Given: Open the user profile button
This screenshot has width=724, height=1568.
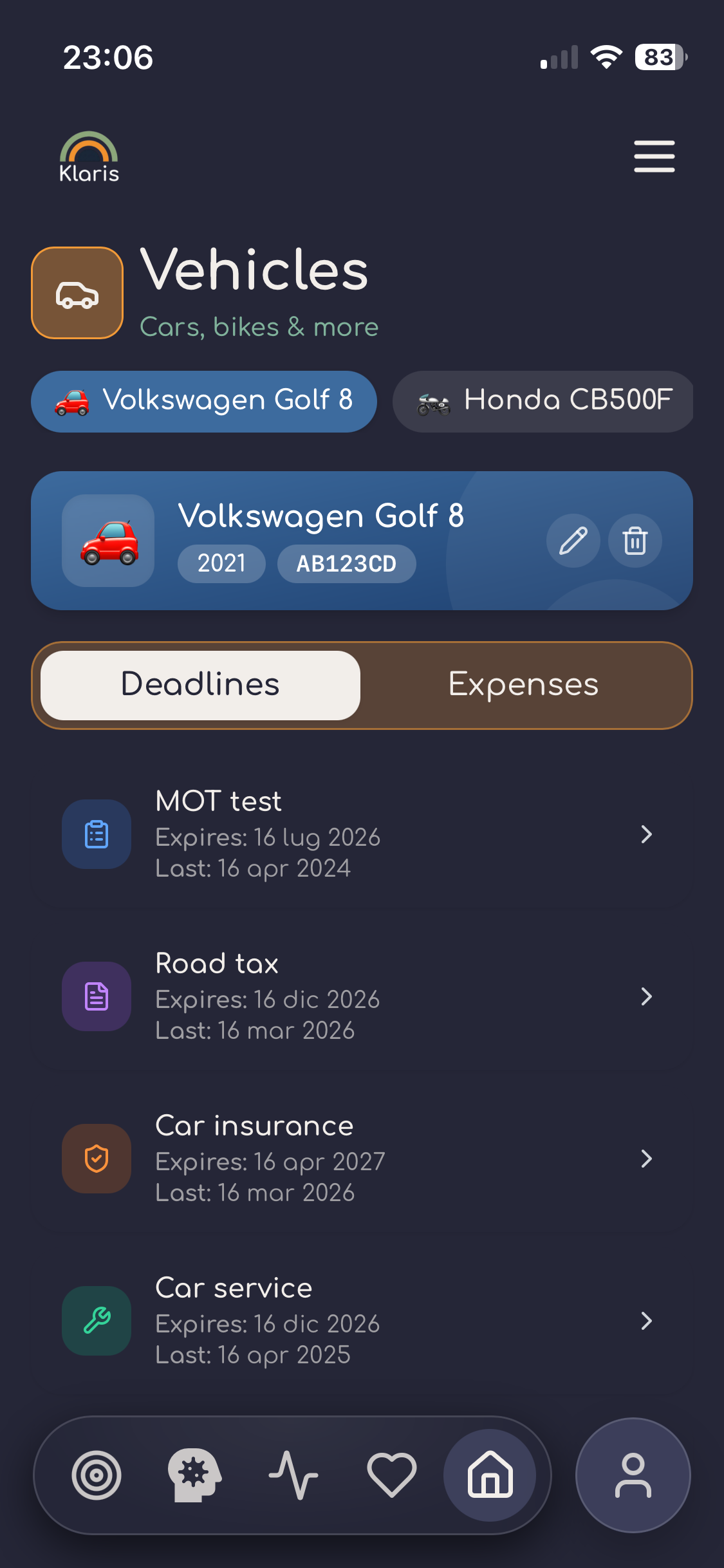Looking at the screenshot, I should (x=633, y=1475).
